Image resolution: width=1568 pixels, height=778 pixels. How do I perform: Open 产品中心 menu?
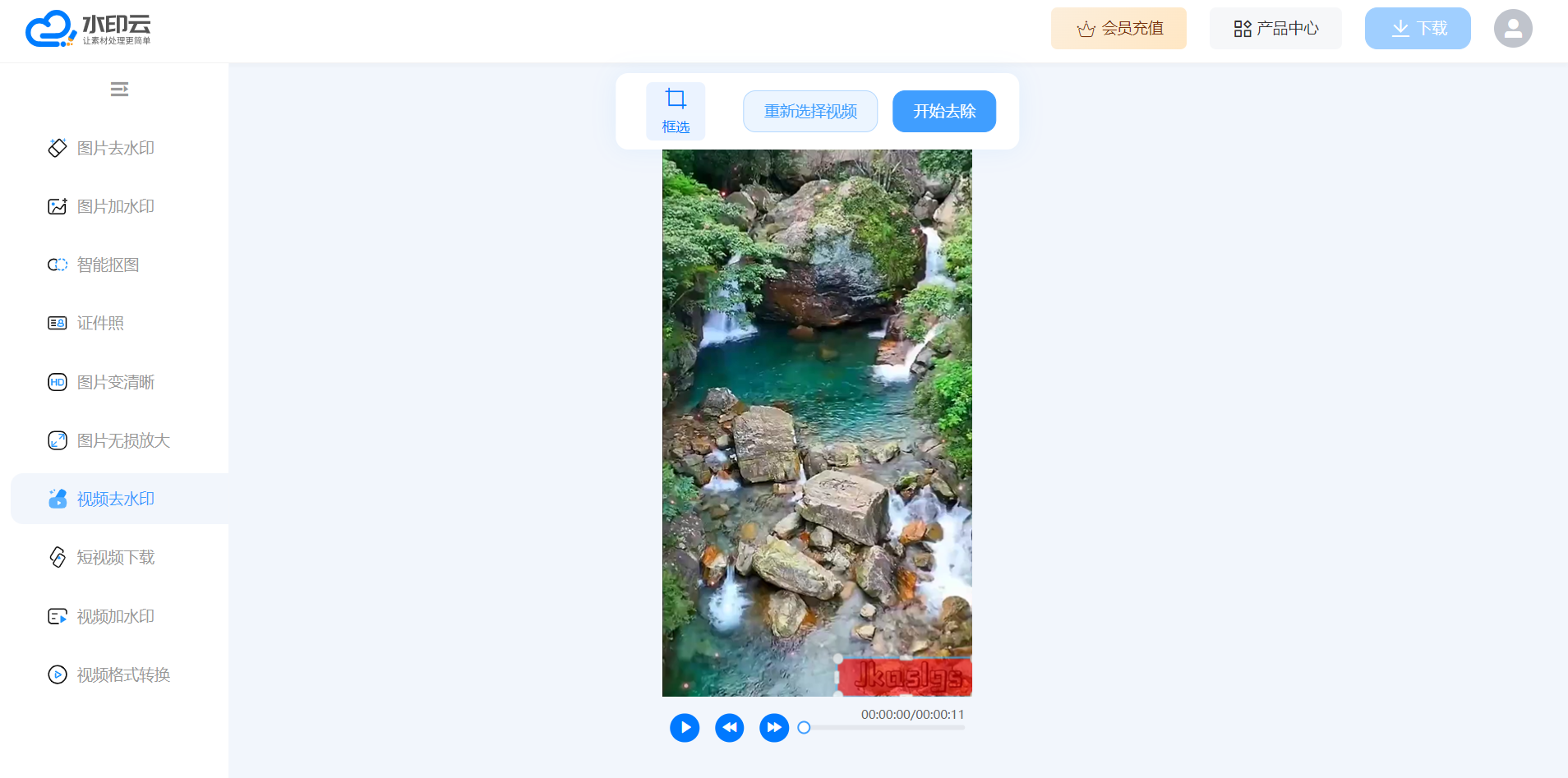tap(1275, 29)
